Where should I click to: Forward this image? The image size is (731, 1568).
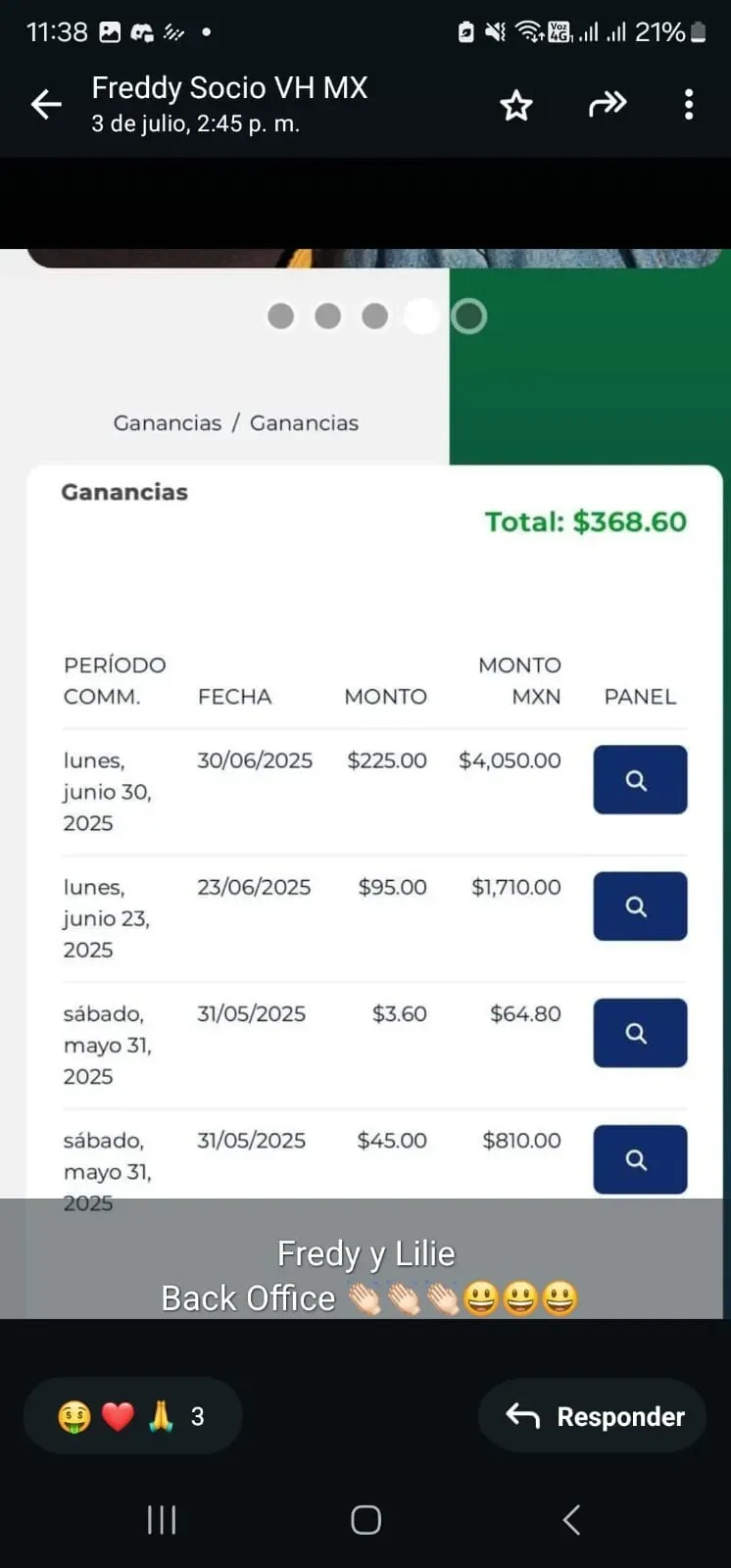pos(607,104)
